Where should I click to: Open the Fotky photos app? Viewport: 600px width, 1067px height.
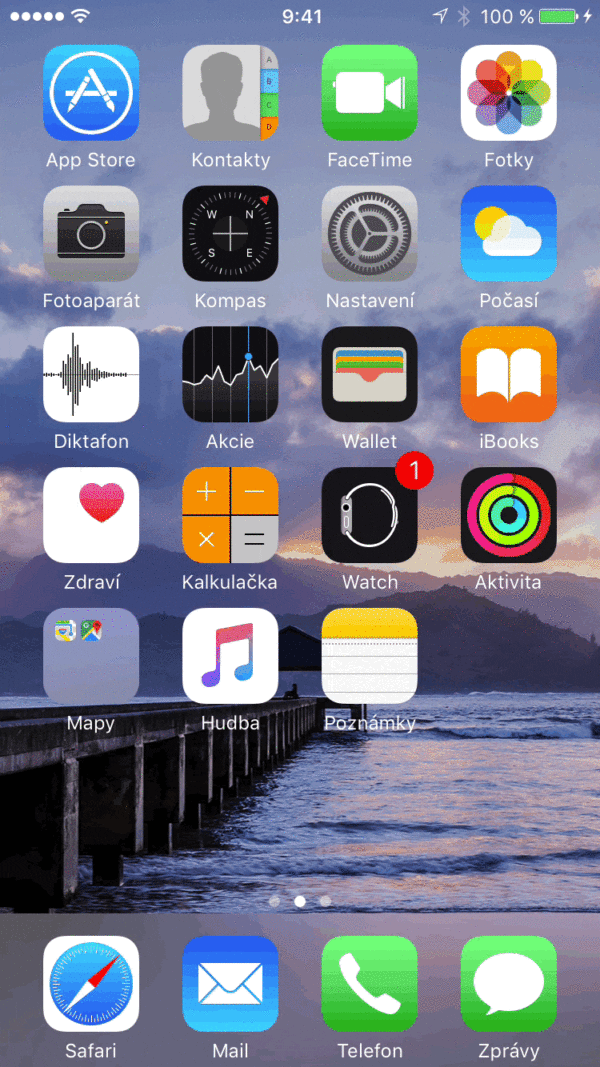(x=508, y=93)
